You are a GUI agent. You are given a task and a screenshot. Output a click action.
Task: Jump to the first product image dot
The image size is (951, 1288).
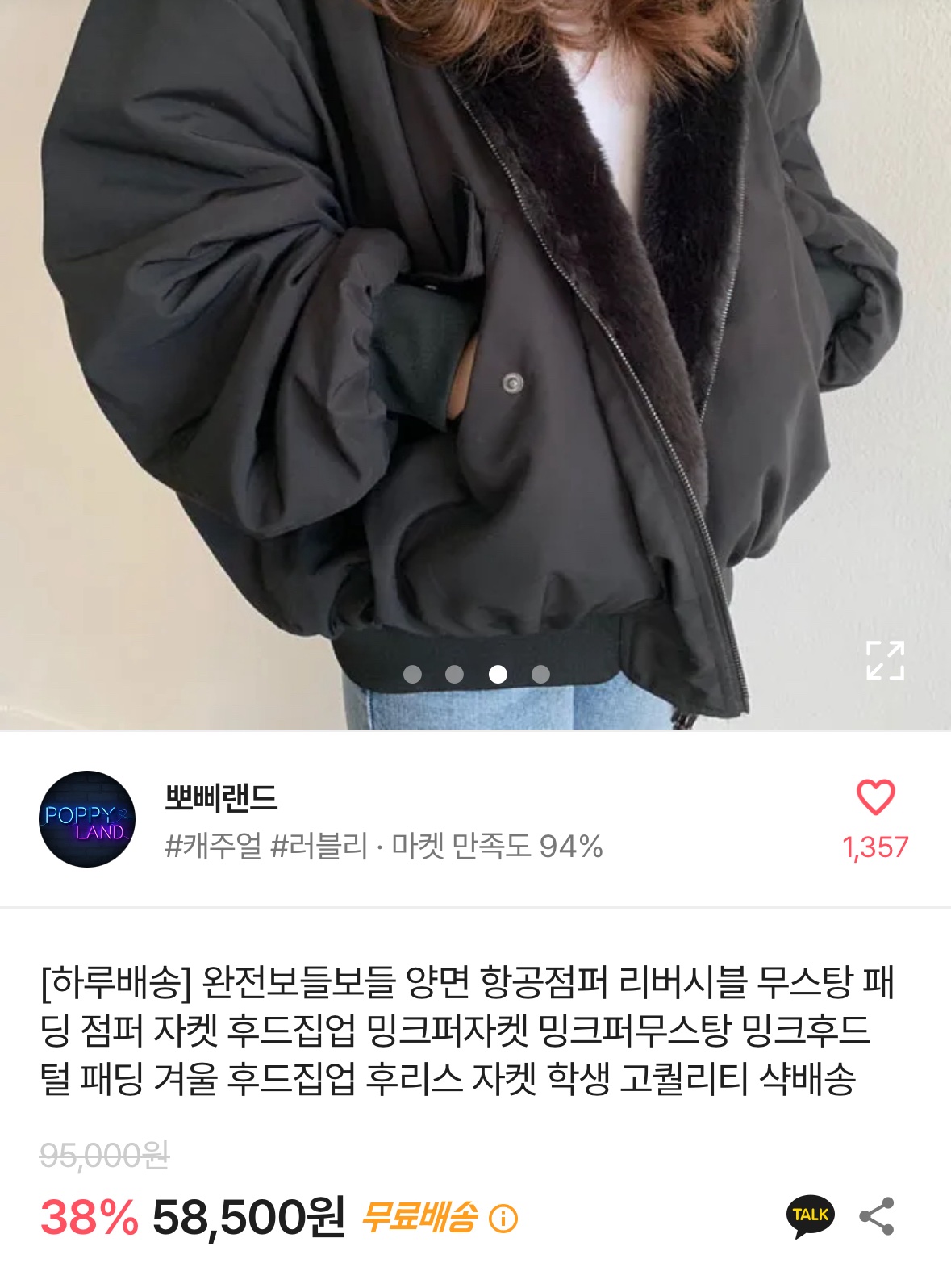point(412,674)
